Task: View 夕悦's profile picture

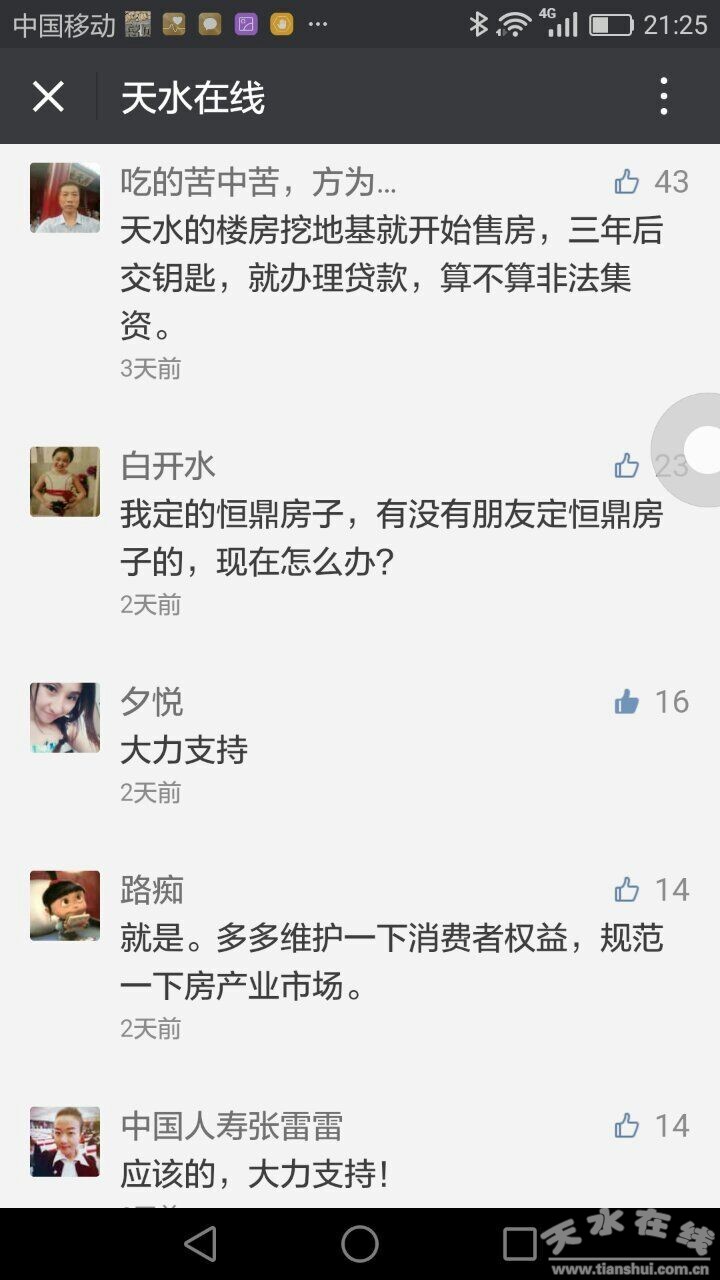Action: [x=65, y=718]
